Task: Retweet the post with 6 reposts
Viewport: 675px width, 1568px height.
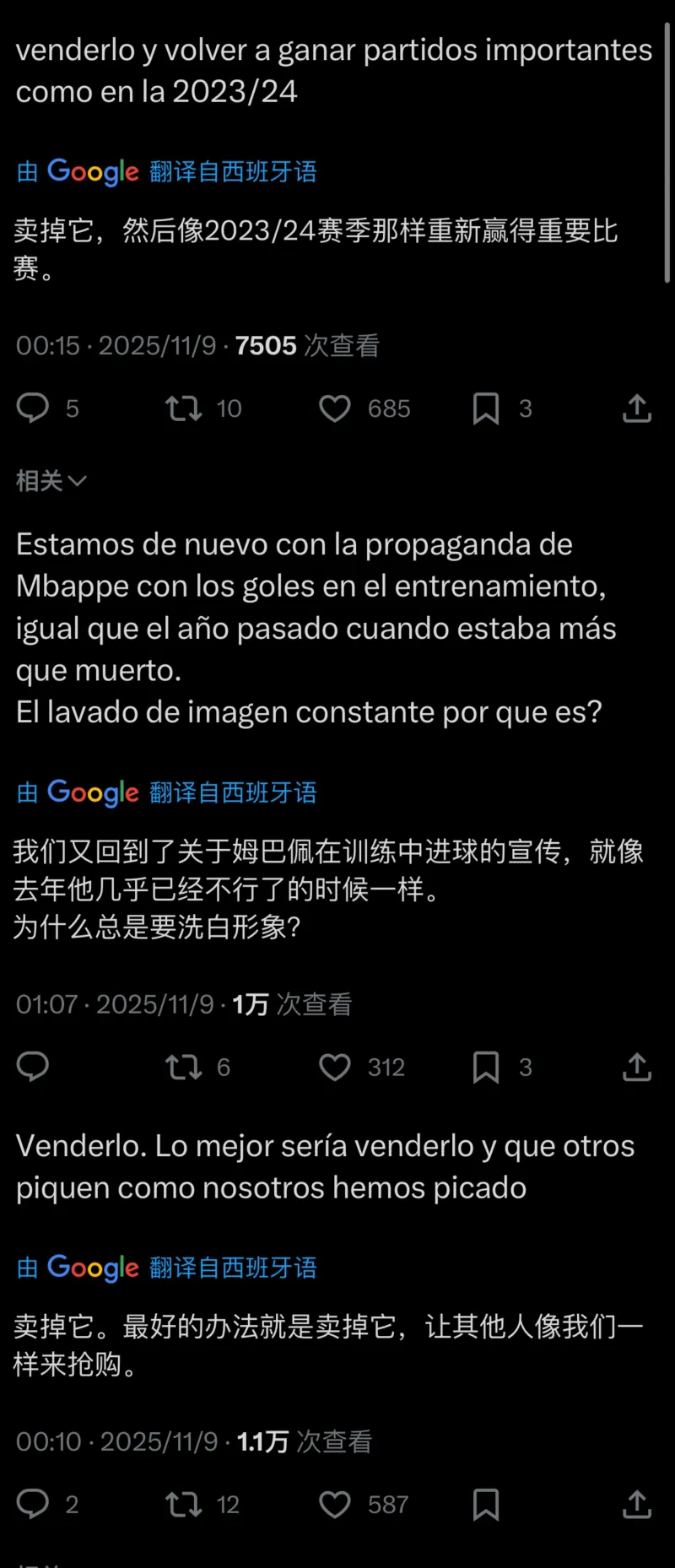Action: [x=184, y=1068]
